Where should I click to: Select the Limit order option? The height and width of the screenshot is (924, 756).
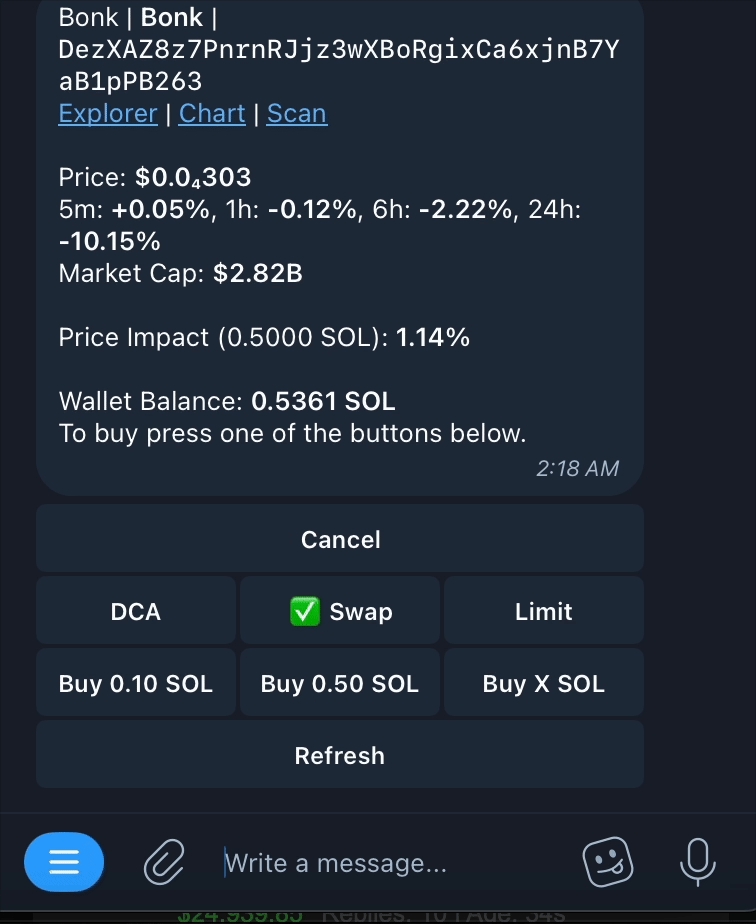(543, 611)
